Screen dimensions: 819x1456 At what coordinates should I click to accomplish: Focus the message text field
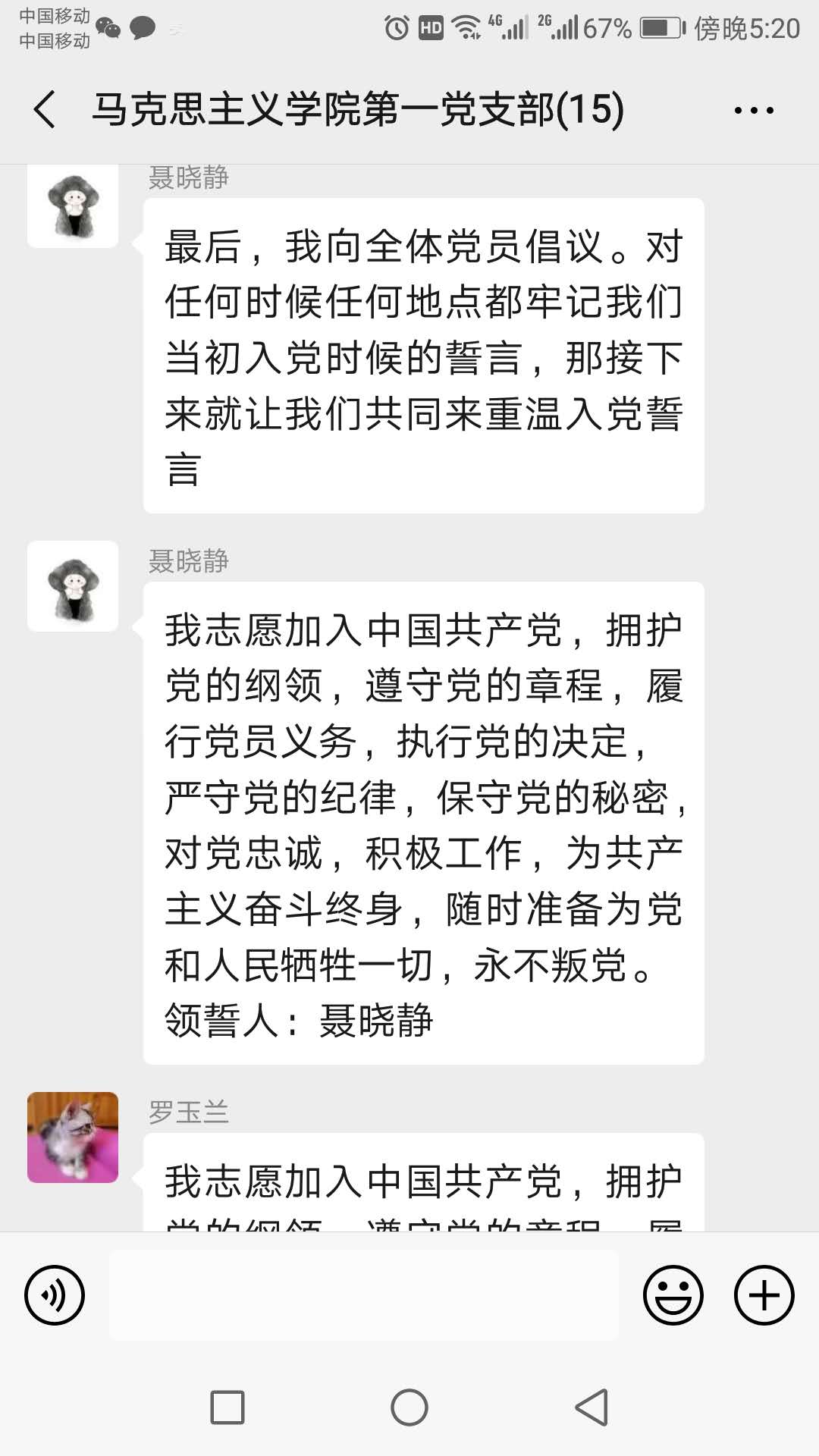click(364, 1295)
